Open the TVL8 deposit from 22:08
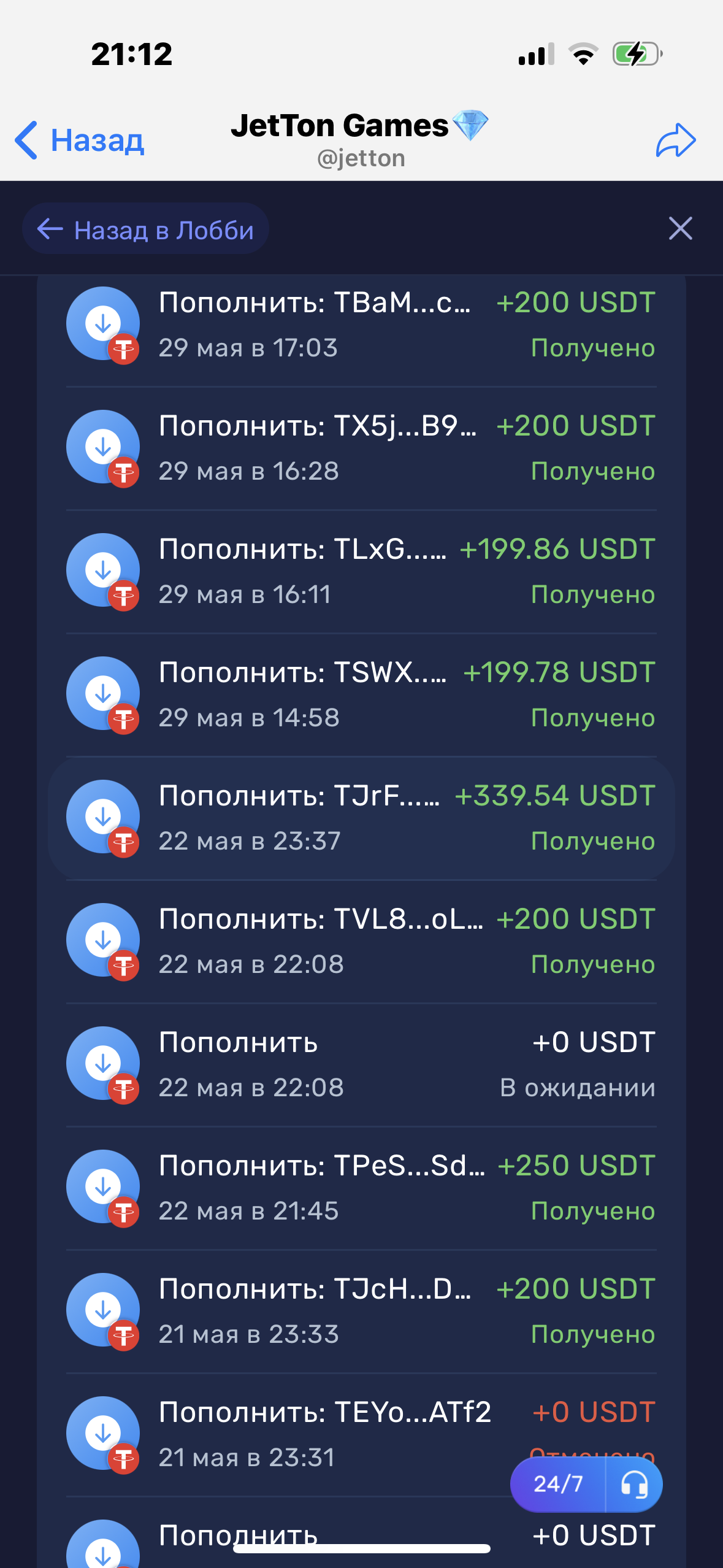Image resolution: width=723 pixels, height=1568 pixels. pyautogui.click(x=361, y=941)
